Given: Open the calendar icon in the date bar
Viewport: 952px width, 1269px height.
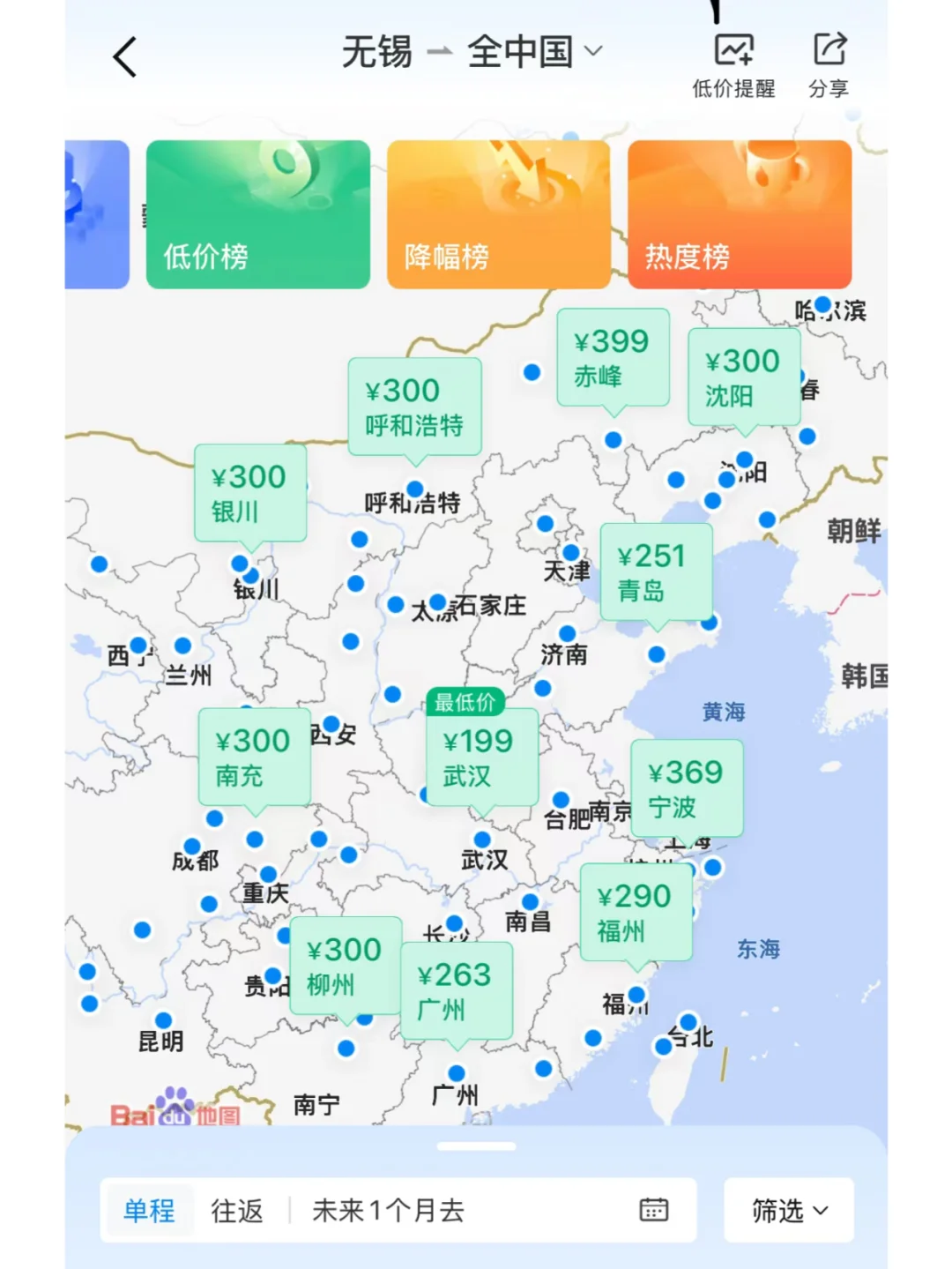Looking at the screenshot, I should coord(653,1211).
